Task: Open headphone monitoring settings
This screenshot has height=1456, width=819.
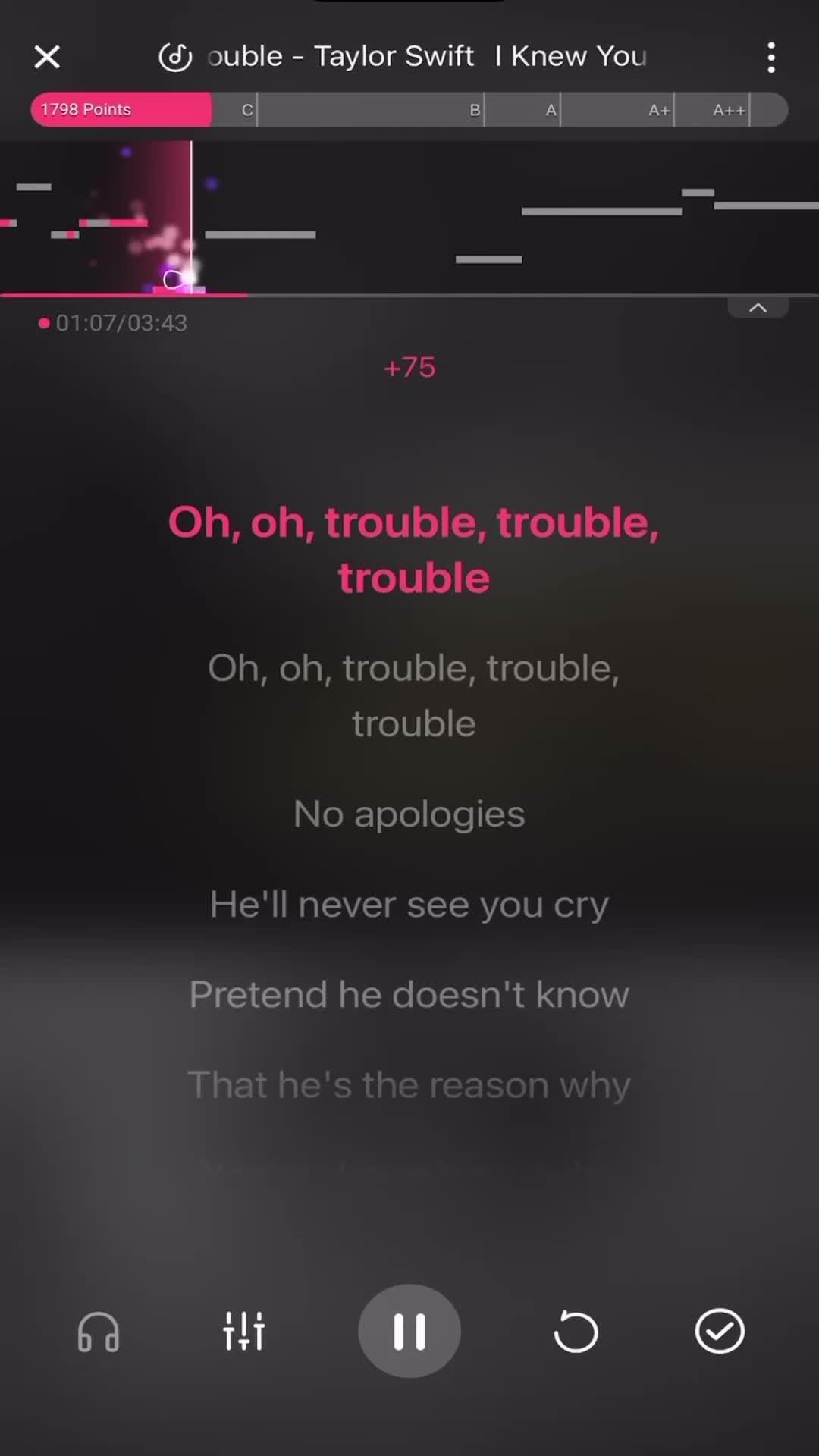Action: (x=99, y=1332)
